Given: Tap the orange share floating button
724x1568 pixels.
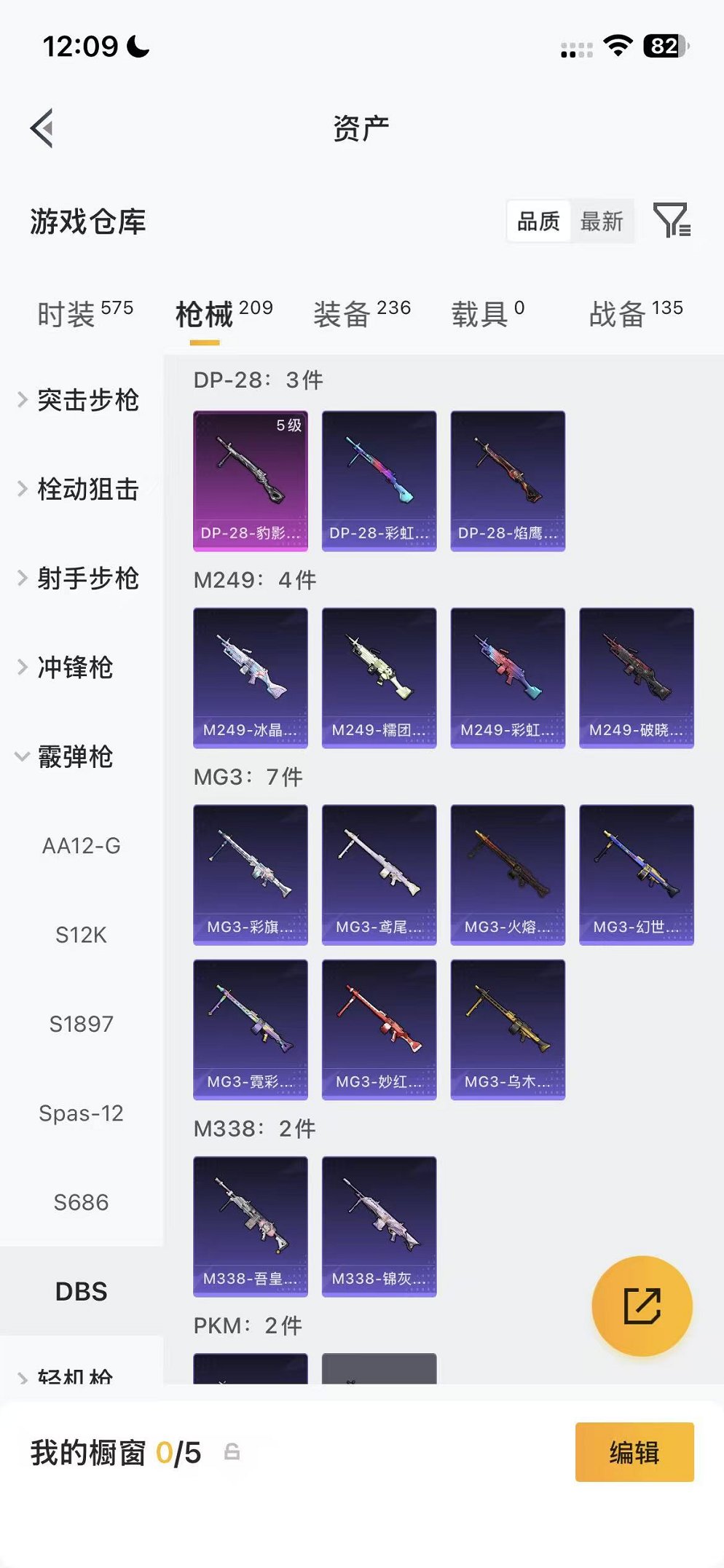Looking at the screenshot, I should click(642, 1306).
